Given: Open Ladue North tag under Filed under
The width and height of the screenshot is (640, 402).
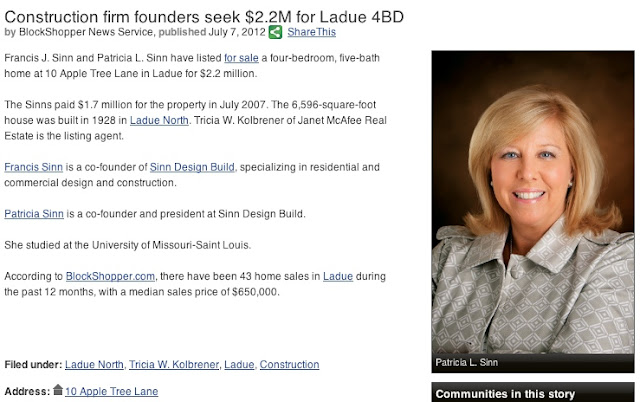Looking at the screenshot, I should tap(95, 364).
